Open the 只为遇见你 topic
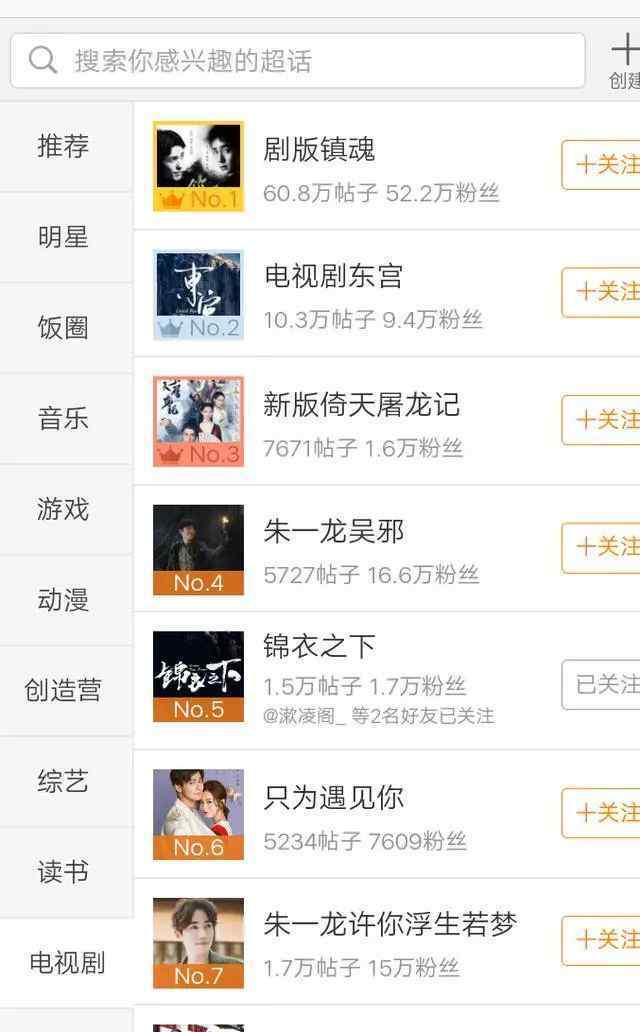The image size is (640, 1032). click(x=387, y=814)
